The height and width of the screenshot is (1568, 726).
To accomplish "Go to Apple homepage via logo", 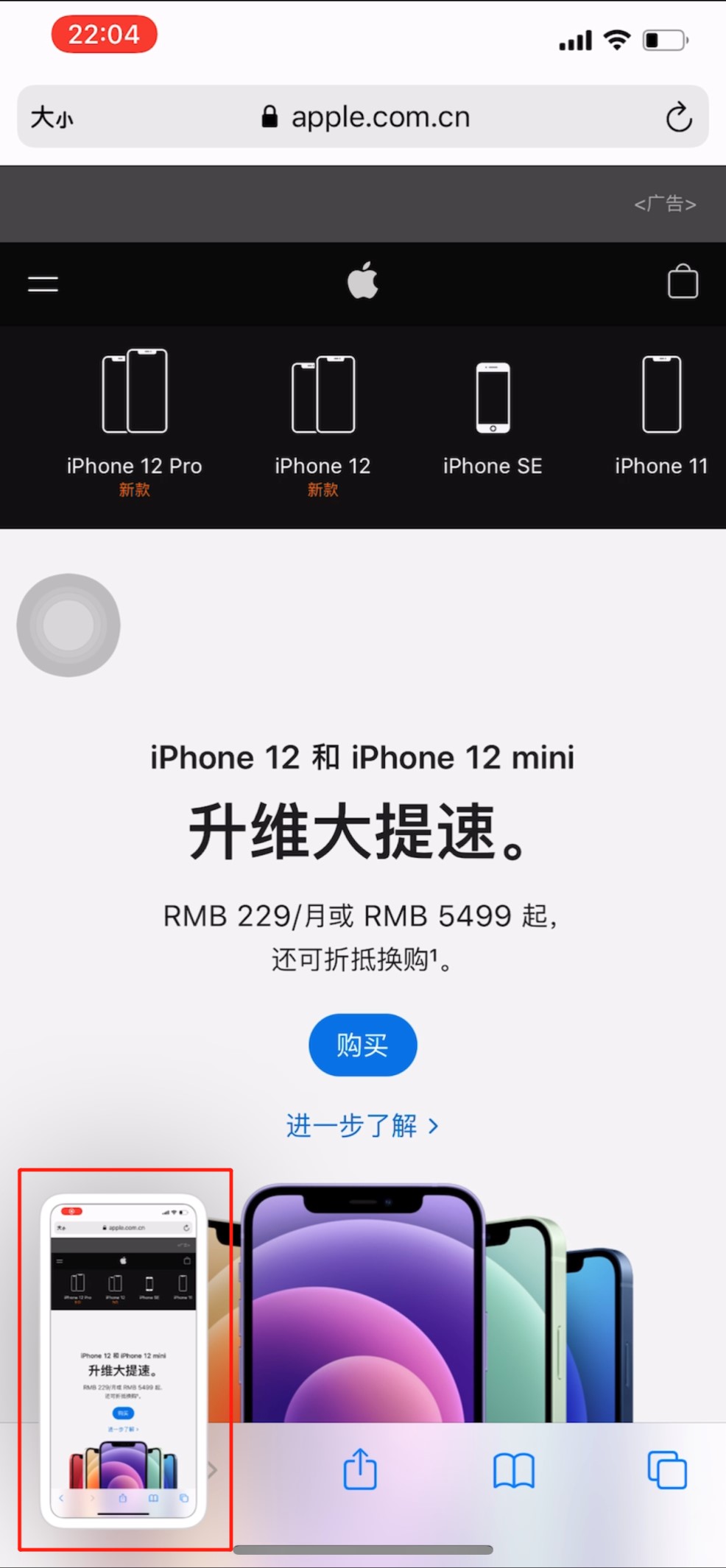I will click(363, 280).
